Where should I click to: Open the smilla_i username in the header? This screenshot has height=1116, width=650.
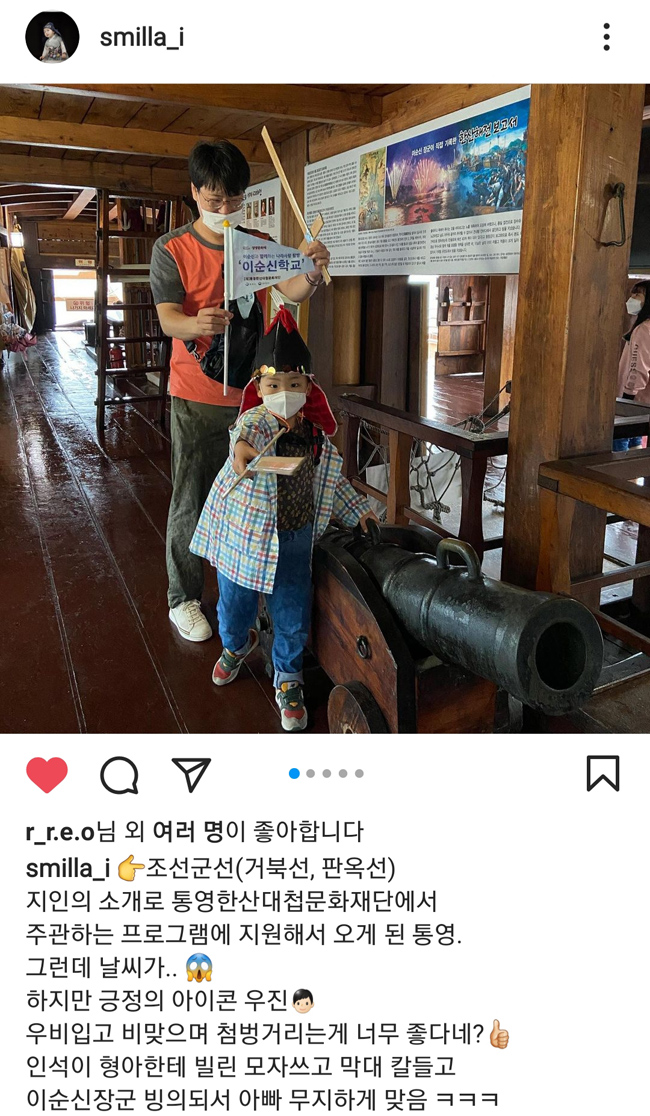tap(141, 38)
